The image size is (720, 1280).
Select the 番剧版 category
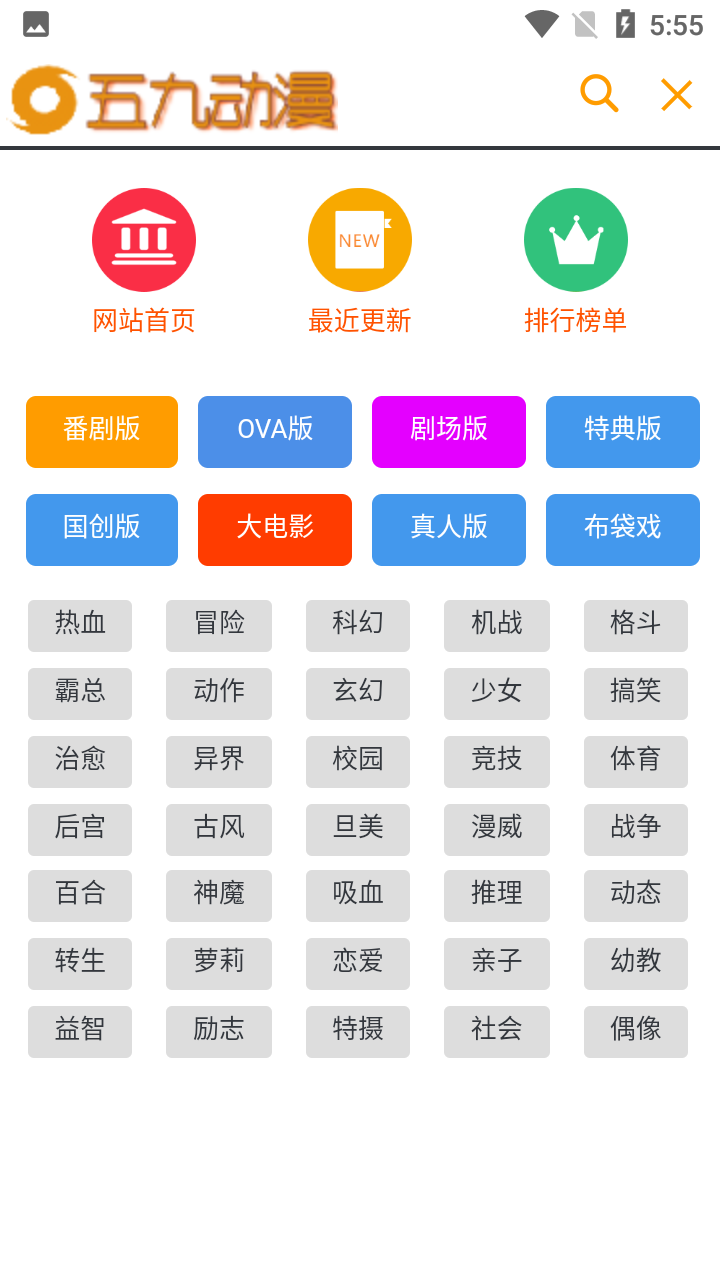(102, 432)
